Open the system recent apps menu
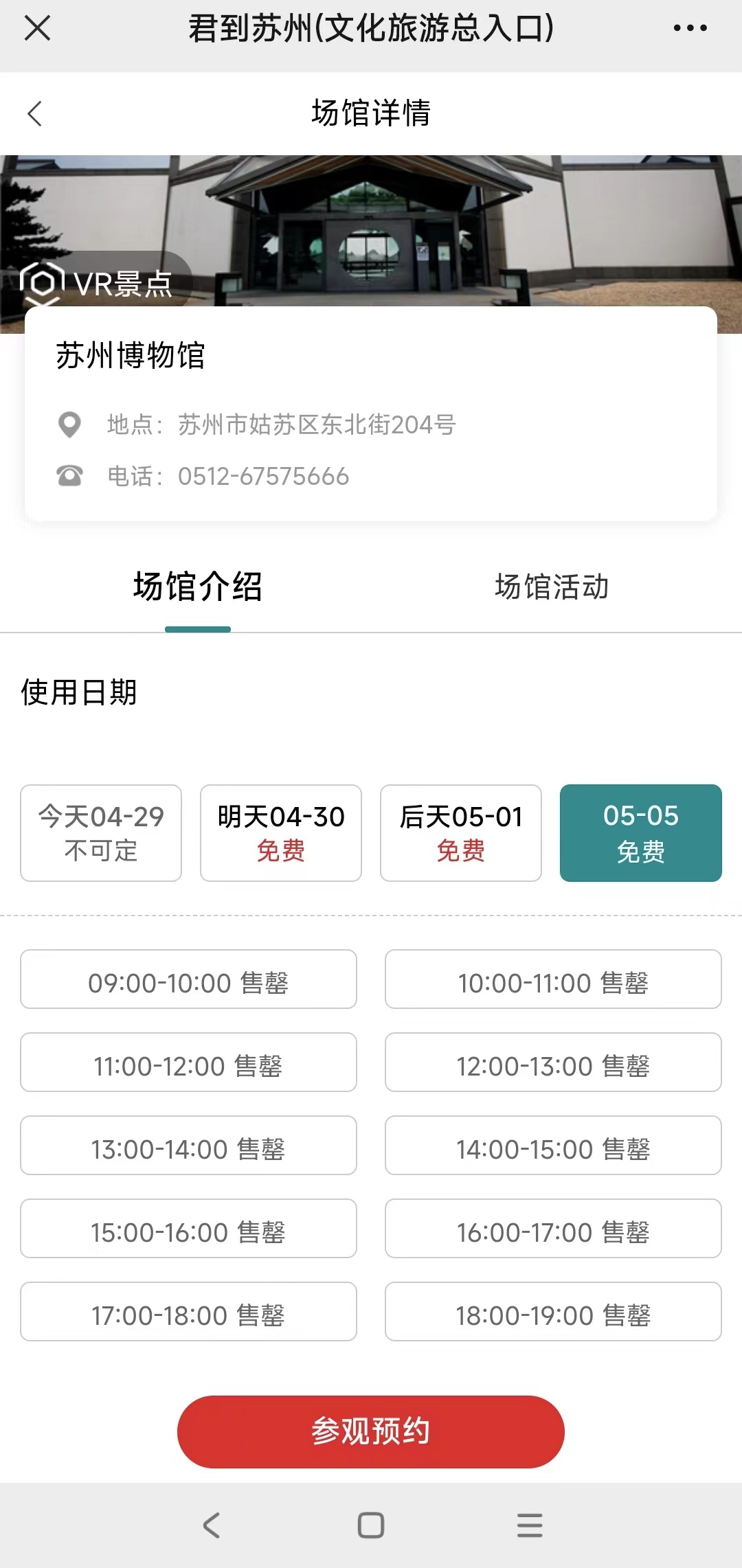 tap(530, 1525)
